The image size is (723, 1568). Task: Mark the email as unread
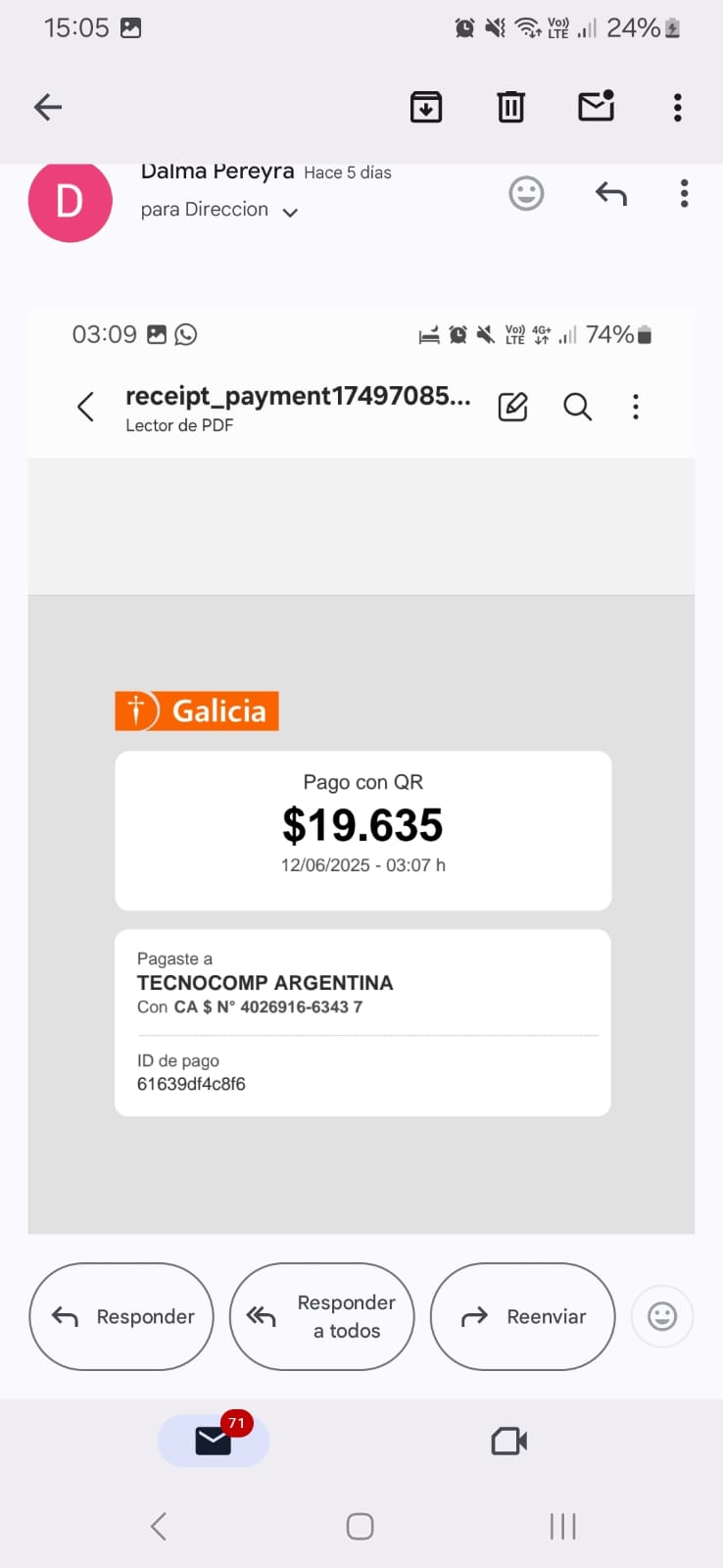[596, 106]
